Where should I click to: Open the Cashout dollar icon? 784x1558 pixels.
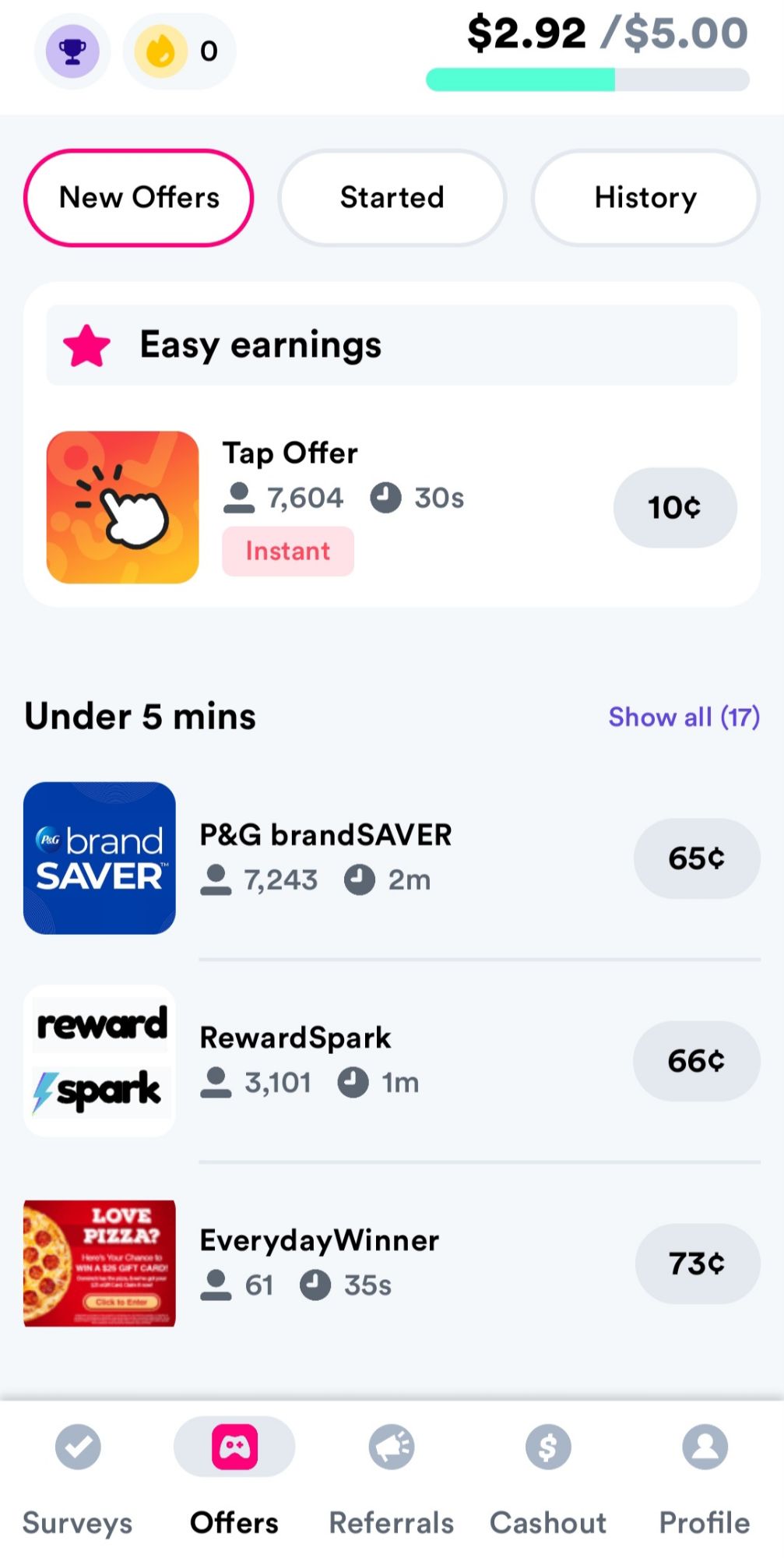(x=548, y=1447)
